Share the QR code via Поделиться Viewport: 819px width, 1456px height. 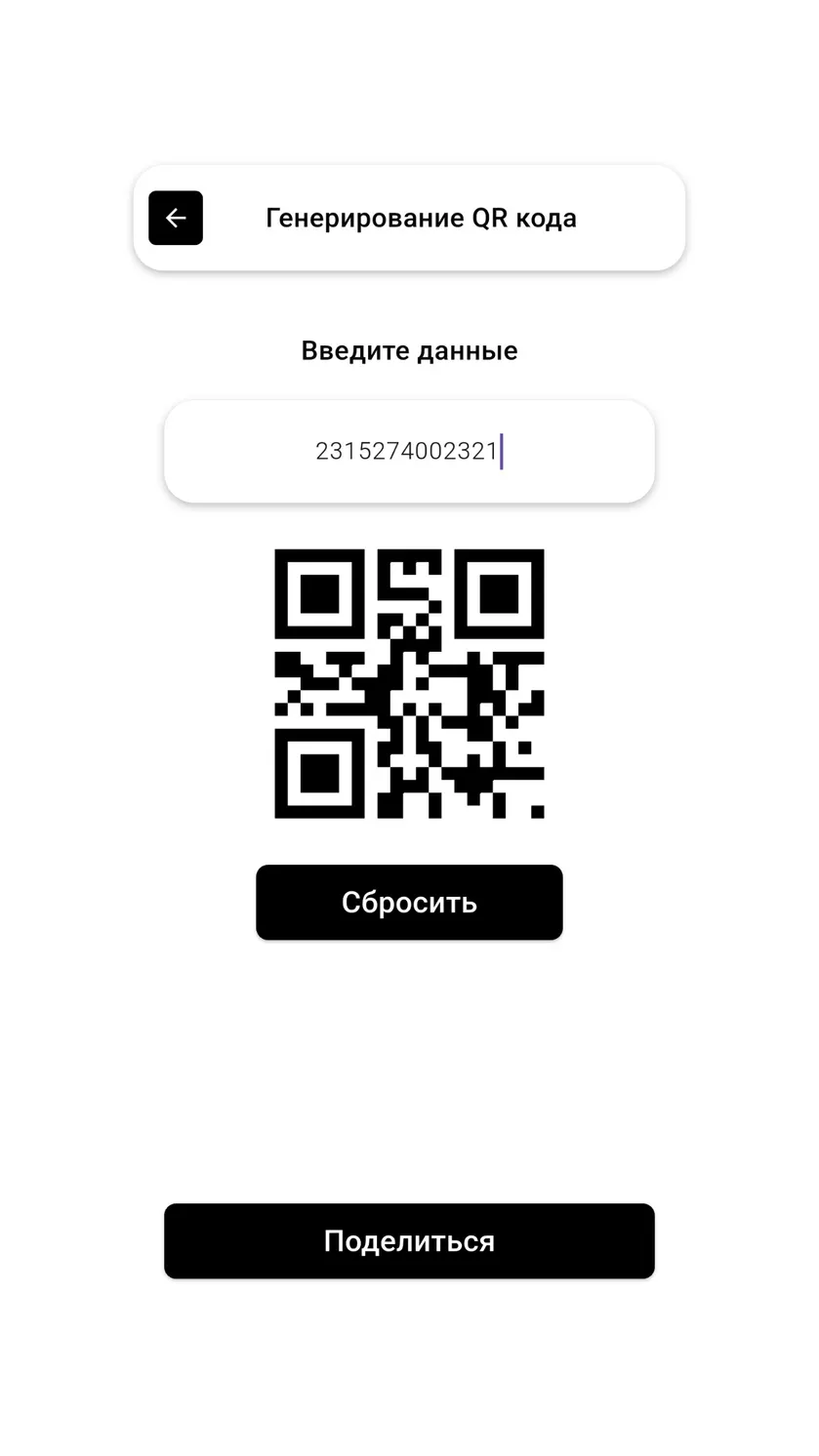pyautogui.click(x=409, y=1241)
